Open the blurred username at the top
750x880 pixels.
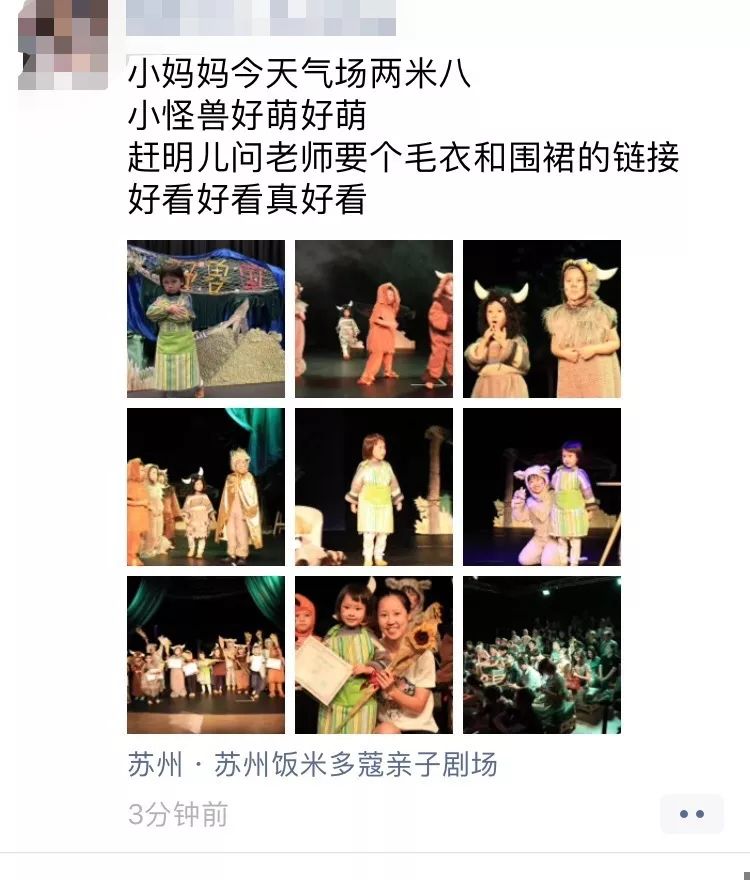click(261, 18)
